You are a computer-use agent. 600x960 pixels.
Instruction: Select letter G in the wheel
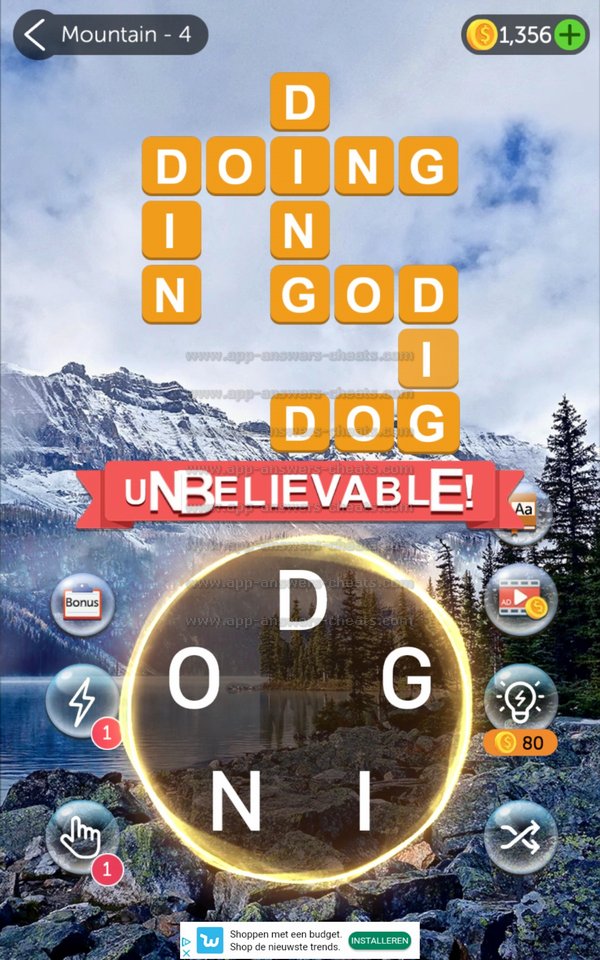click(x=407, y=685)
